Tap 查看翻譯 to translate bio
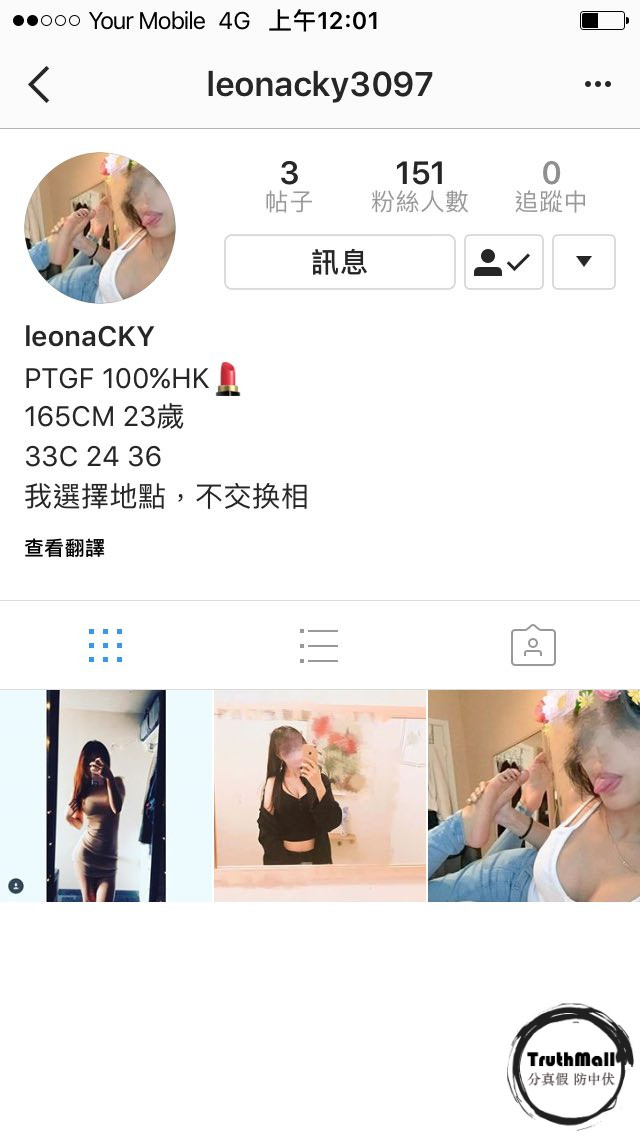The height and width of the screenshot is (1136, 640). (64, 548)
